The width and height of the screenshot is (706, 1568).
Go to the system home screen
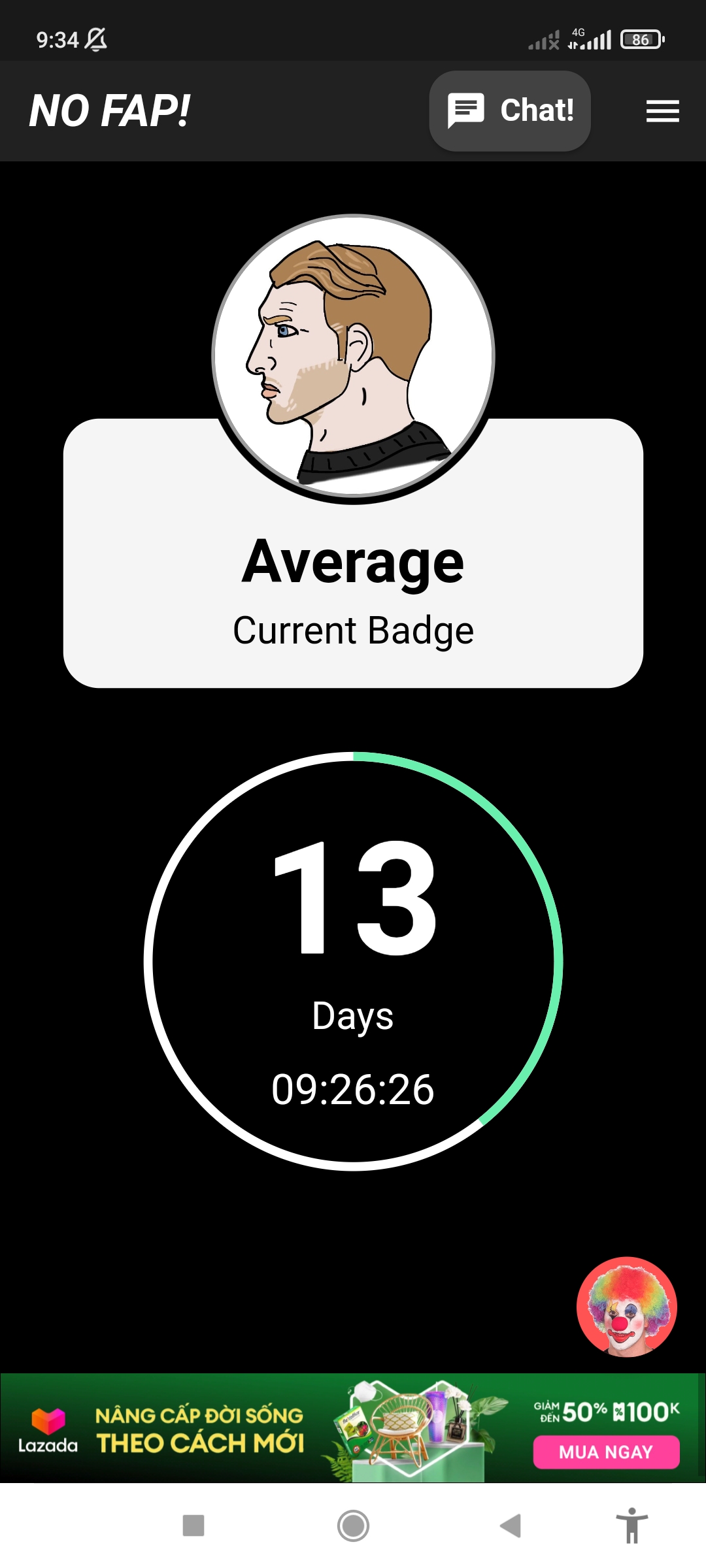point(353,1526)
